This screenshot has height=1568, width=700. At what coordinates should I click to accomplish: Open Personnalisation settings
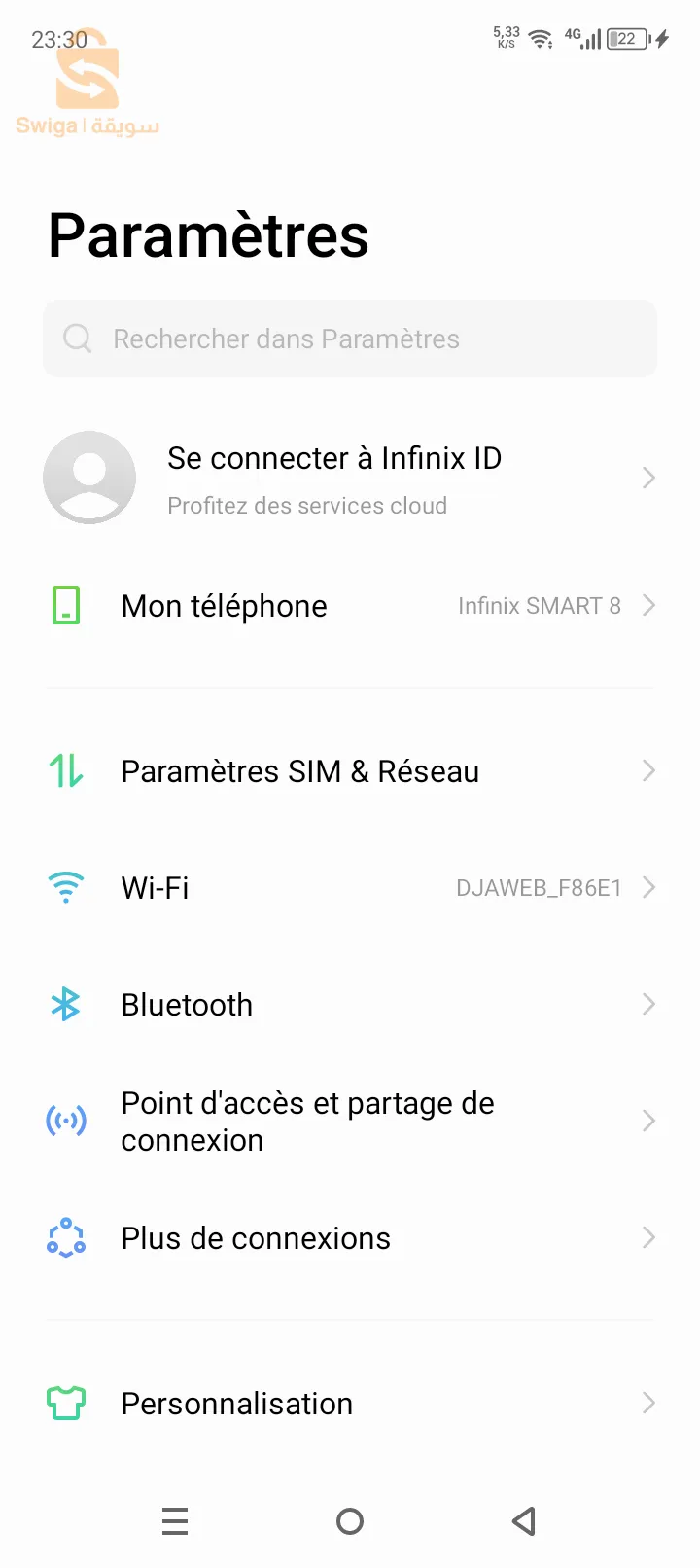click(x=350, y=1404)
